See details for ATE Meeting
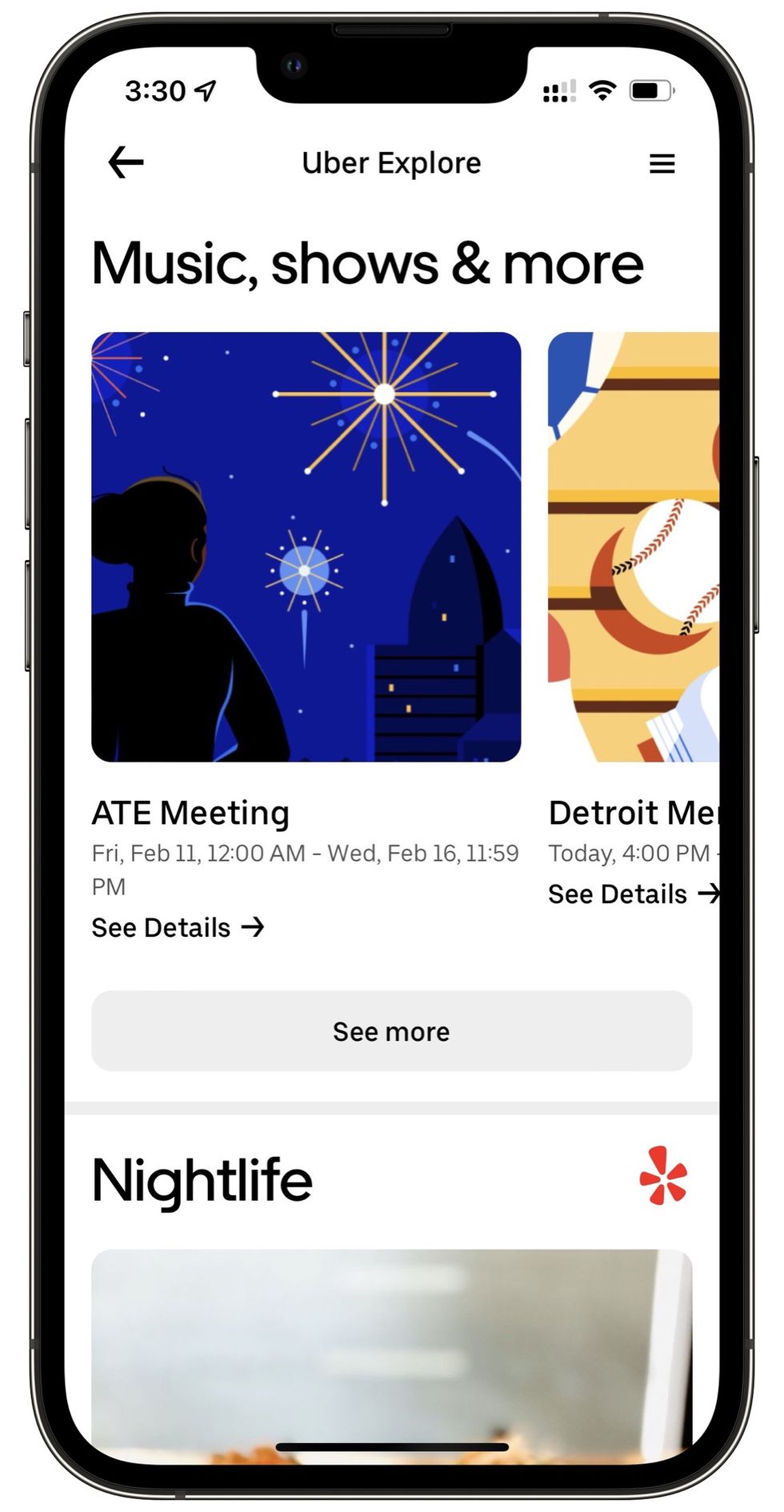This screenshot has height=1512, width=784. coord(178,927)
